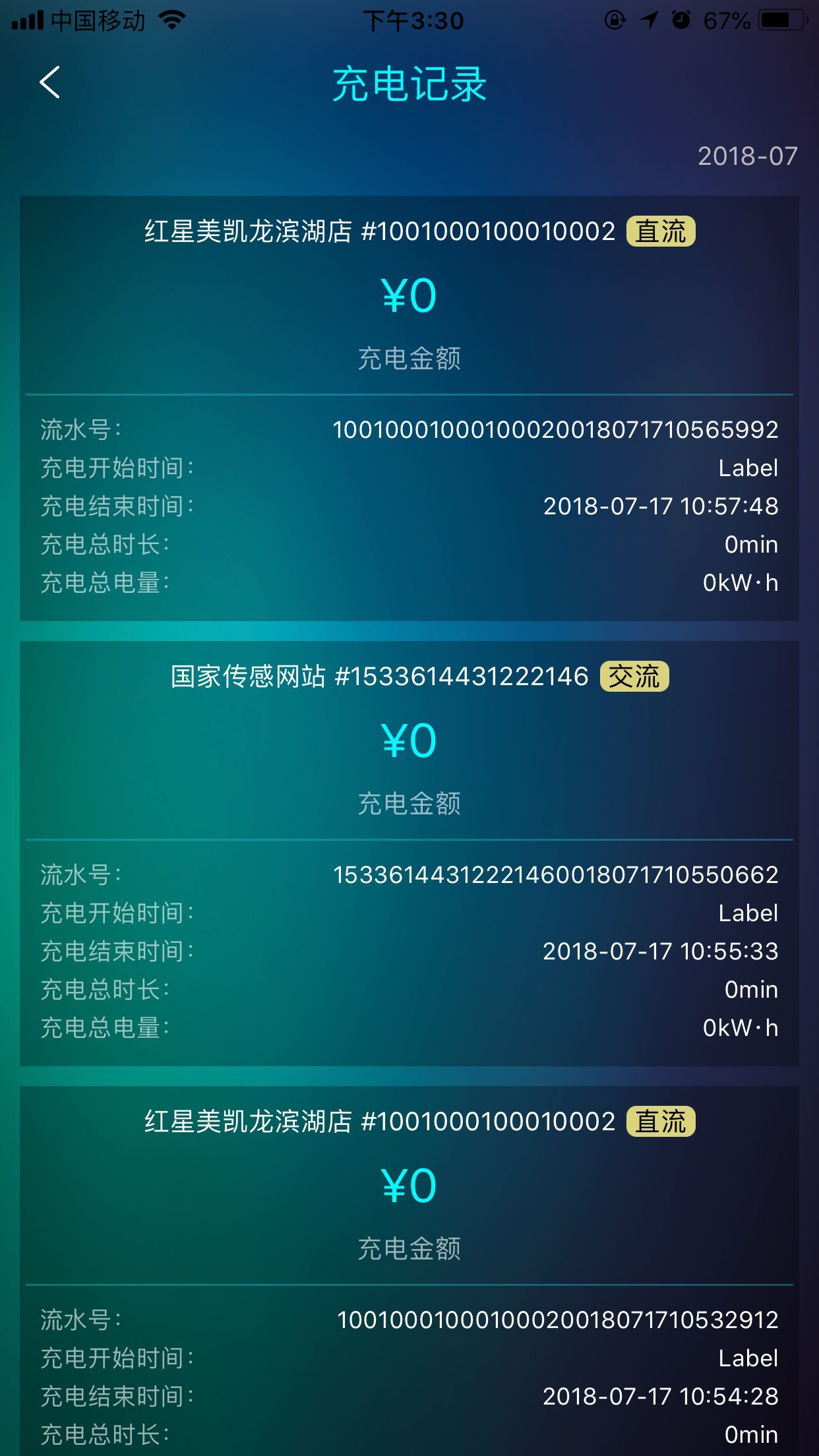The image size is (819, 1456).
Task: Open the 国家传感网站 charging record card
Action: (409, 853)
